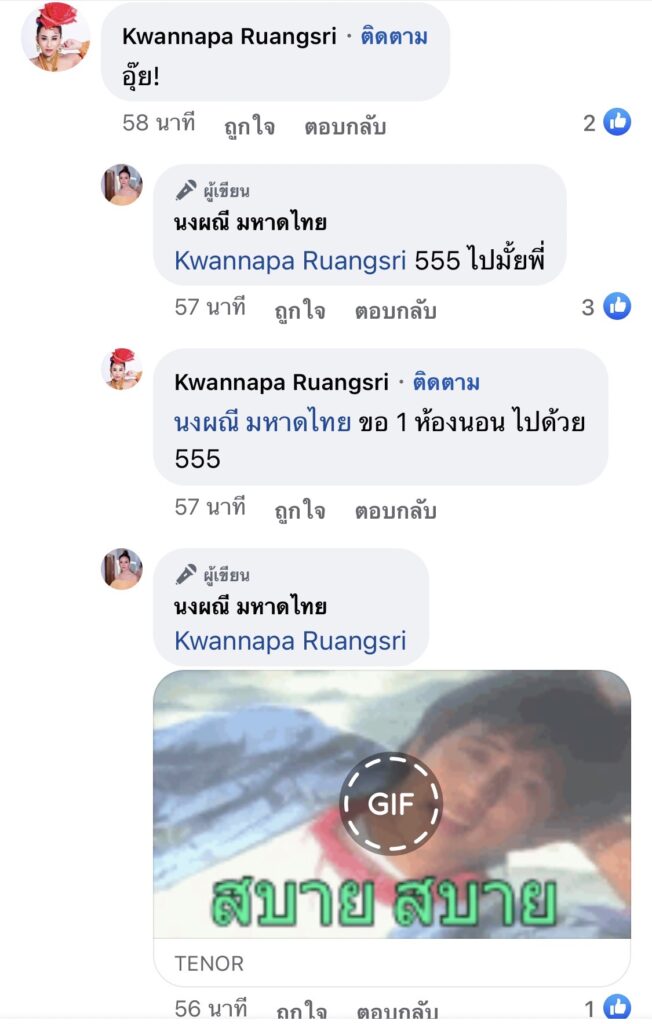
Task: Open Kwannapa Ruangsri mention in "555 ไปมั้ยพี่" reply
Action: pyautogui.click(x=290, y=261)
